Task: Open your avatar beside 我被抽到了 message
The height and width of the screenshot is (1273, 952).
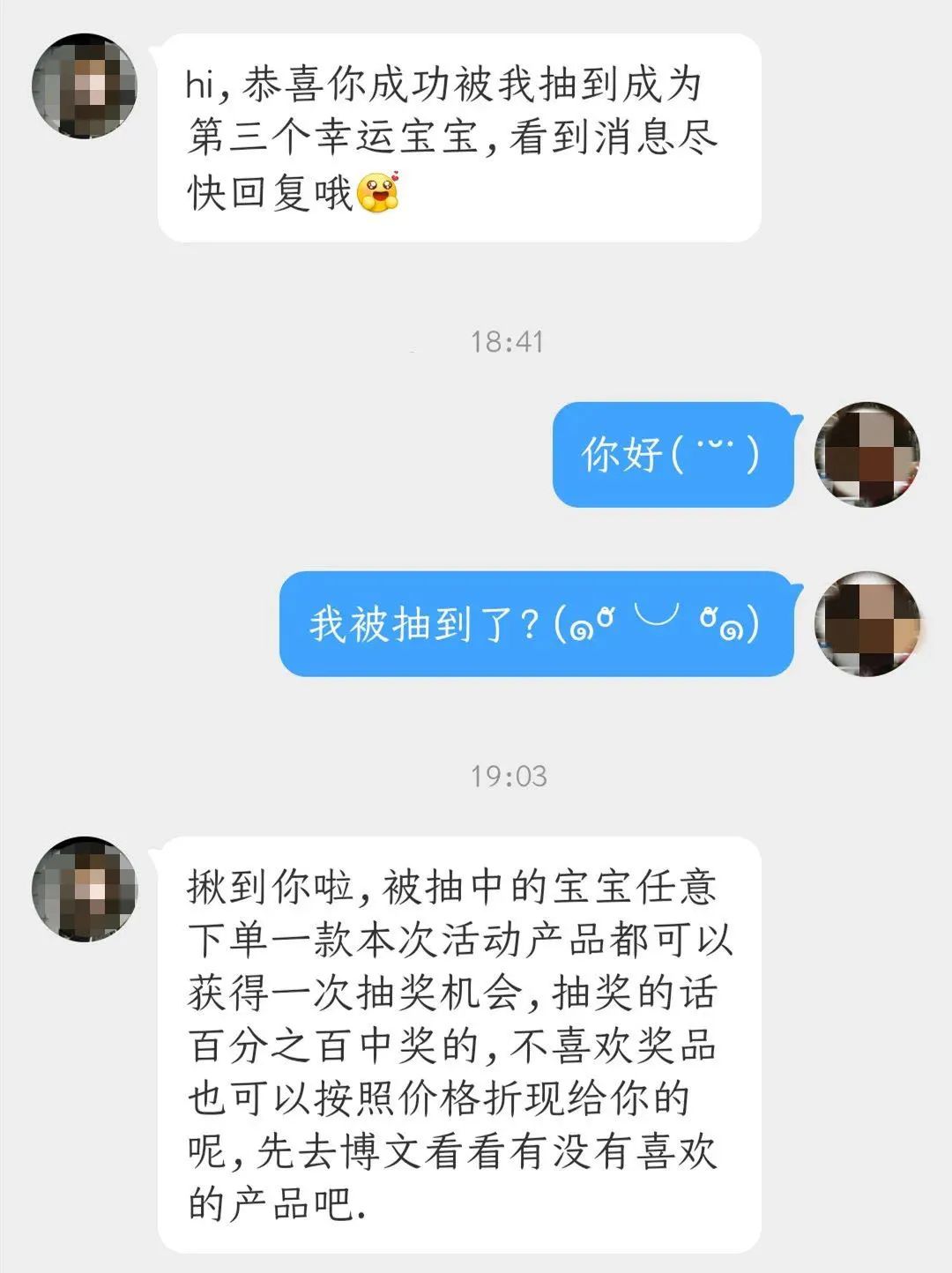Action: point(867,623)
